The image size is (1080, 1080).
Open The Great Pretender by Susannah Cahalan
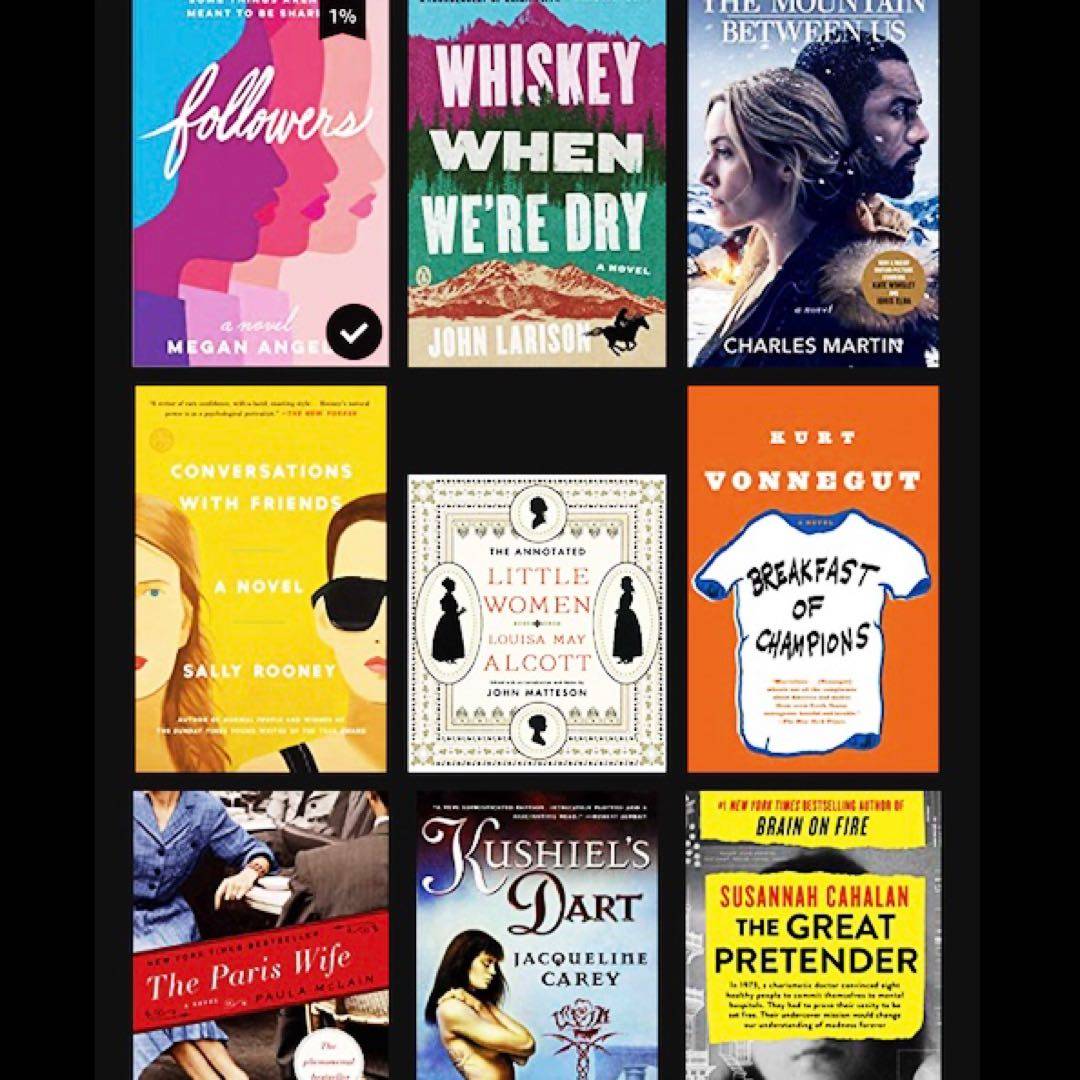[x=813, y=935]
